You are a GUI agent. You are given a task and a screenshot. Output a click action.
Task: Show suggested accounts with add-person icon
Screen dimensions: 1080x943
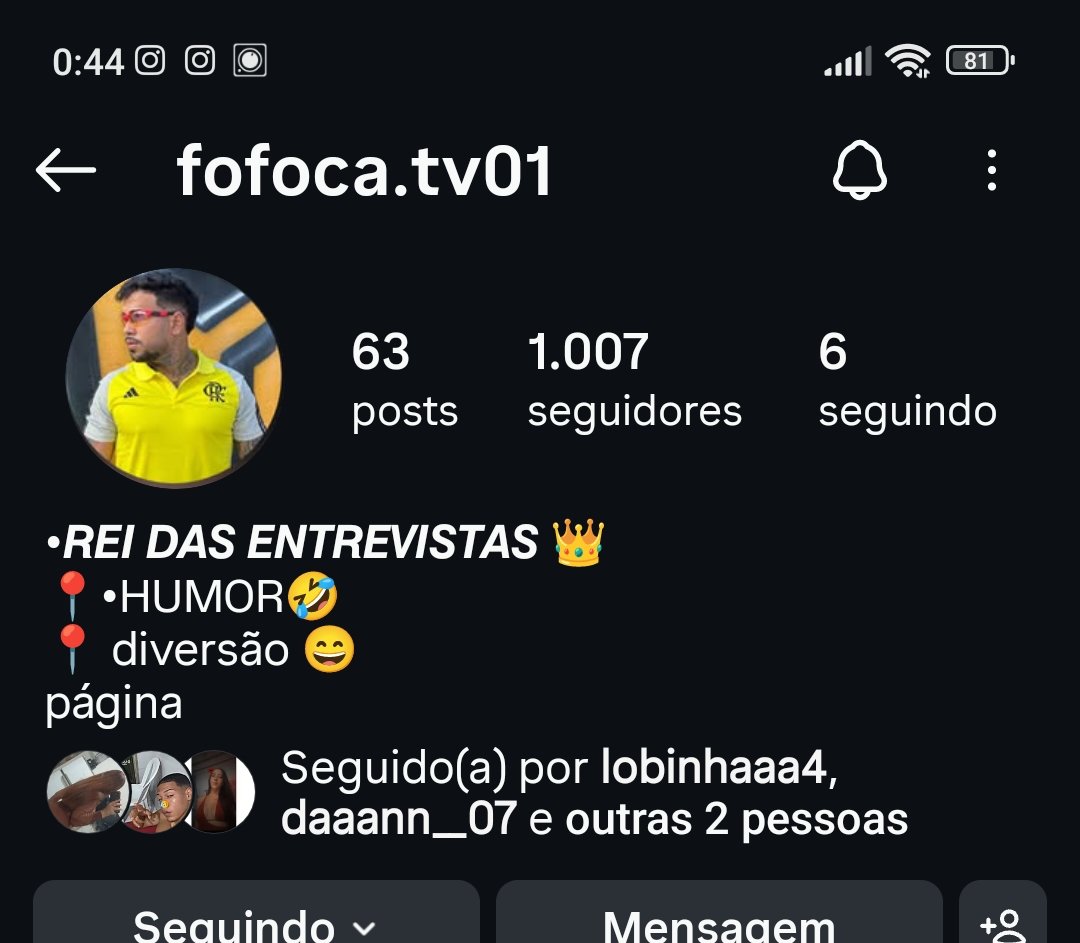tap(1003, 918)
